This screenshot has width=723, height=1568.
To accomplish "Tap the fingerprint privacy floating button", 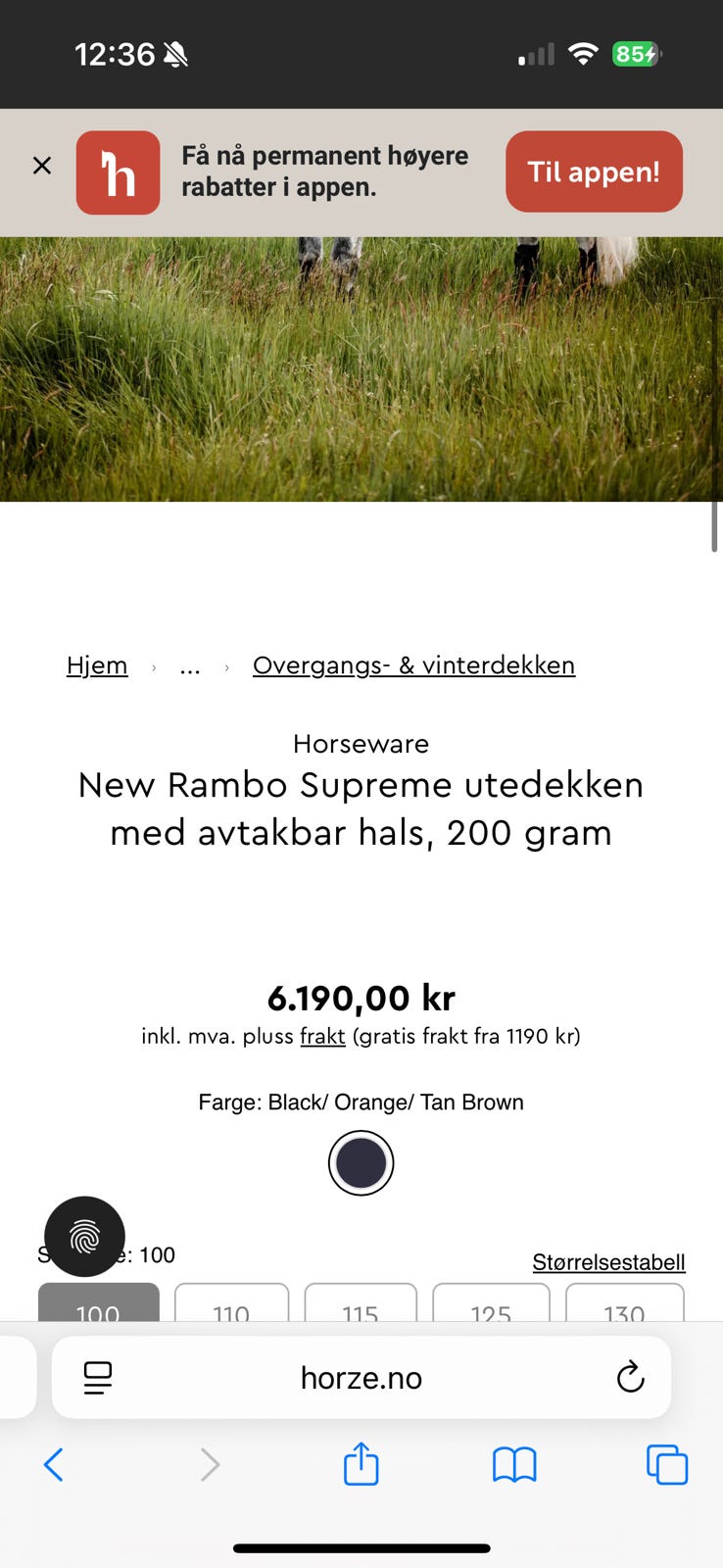I will (x=85, y=1237).
